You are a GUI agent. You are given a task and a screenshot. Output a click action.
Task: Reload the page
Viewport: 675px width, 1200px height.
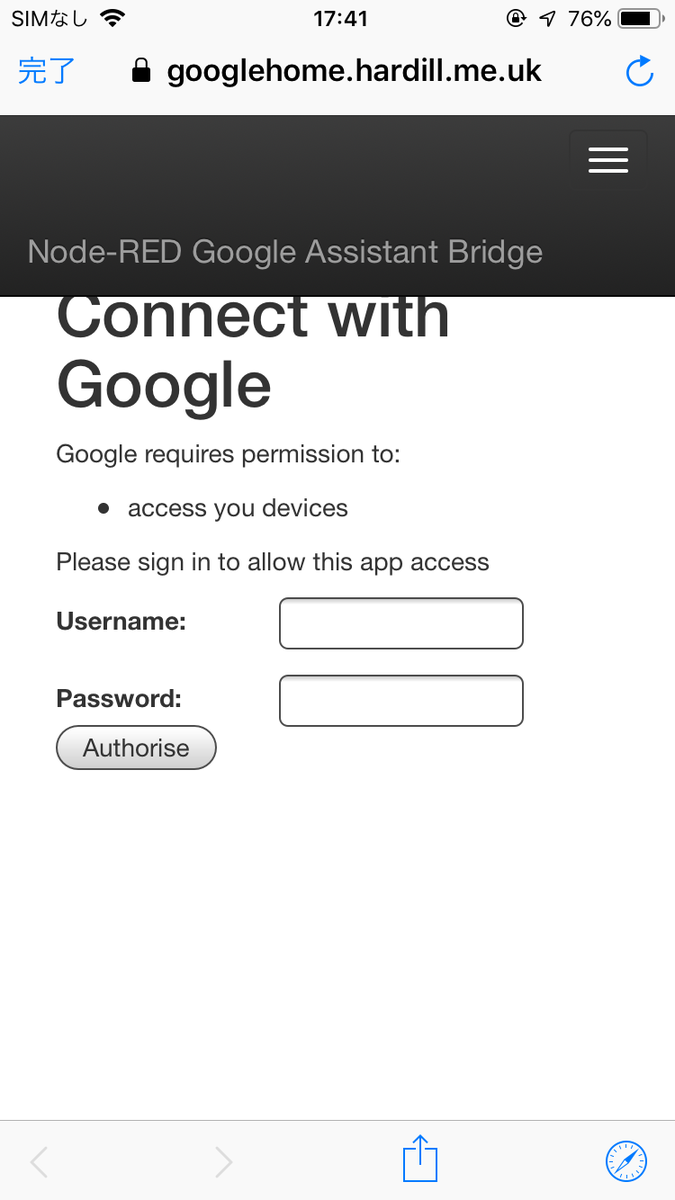pos(639,71)
